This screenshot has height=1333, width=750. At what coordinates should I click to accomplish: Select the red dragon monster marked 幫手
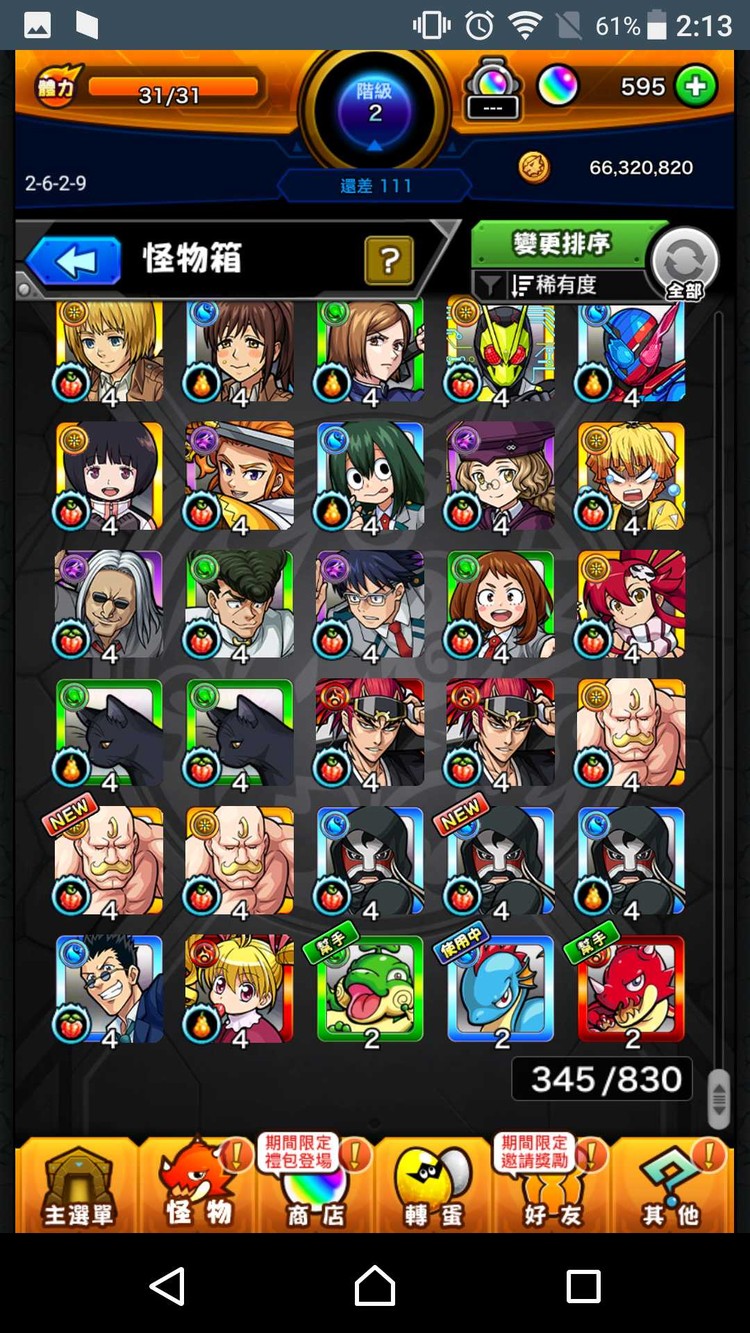pyautogui.click(x=631, y=990)
